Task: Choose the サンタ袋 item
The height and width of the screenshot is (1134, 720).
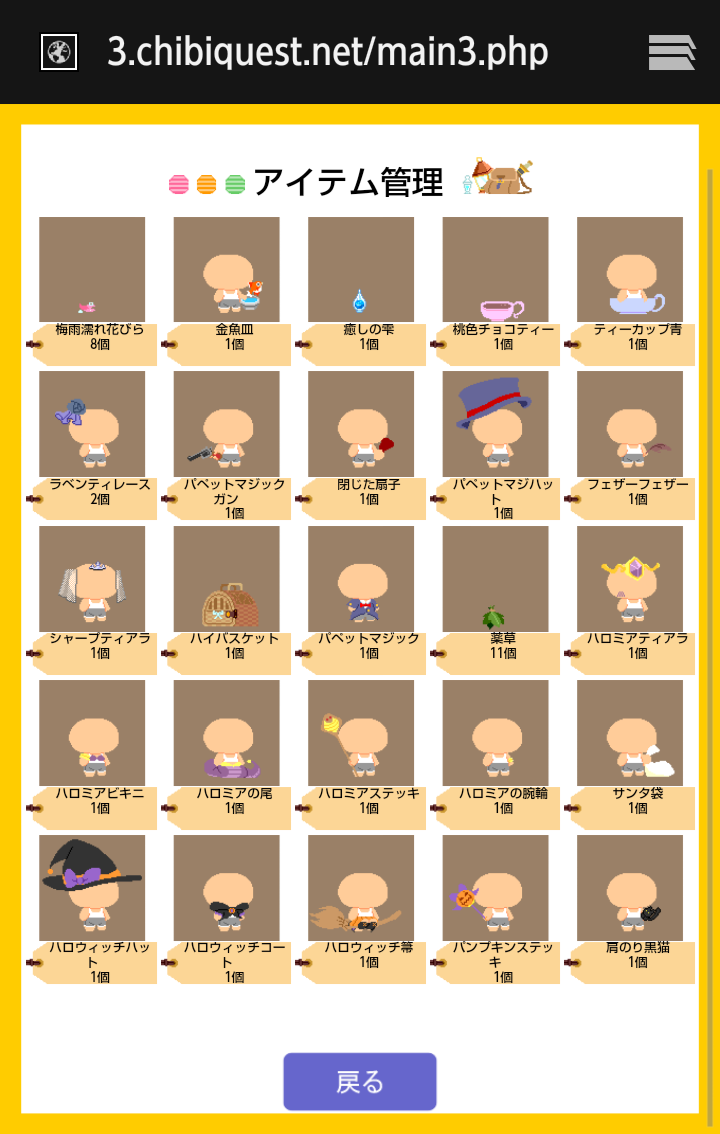Action: tap(630, 733)
